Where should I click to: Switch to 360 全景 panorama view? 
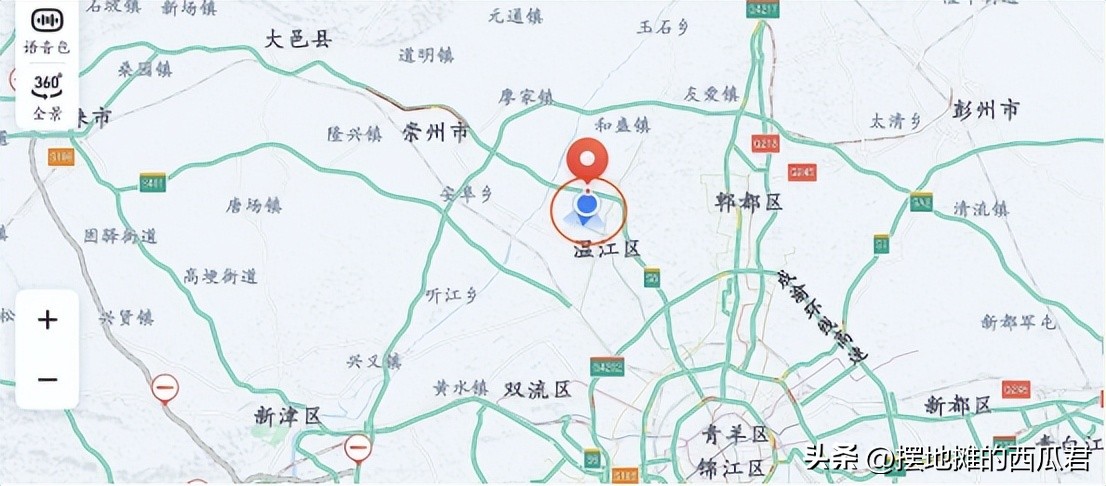[x=47, y=95]
